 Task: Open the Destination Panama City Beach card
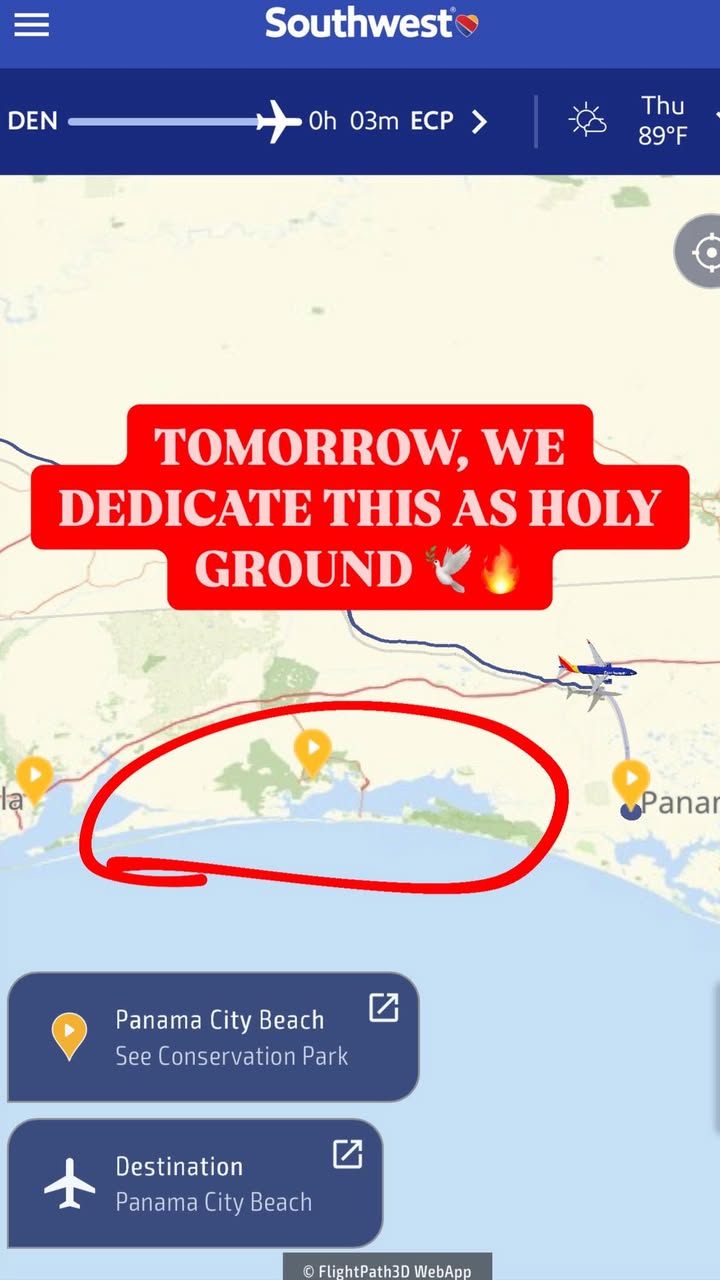point(195,1183)
